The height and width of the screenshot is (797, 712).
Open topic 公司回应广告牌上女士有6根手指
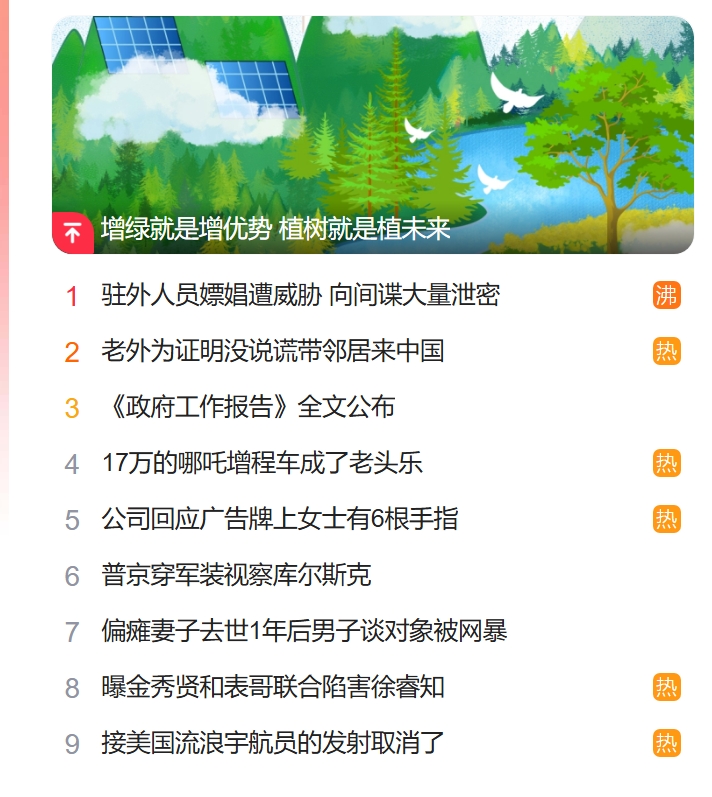[x=280, y=519]
